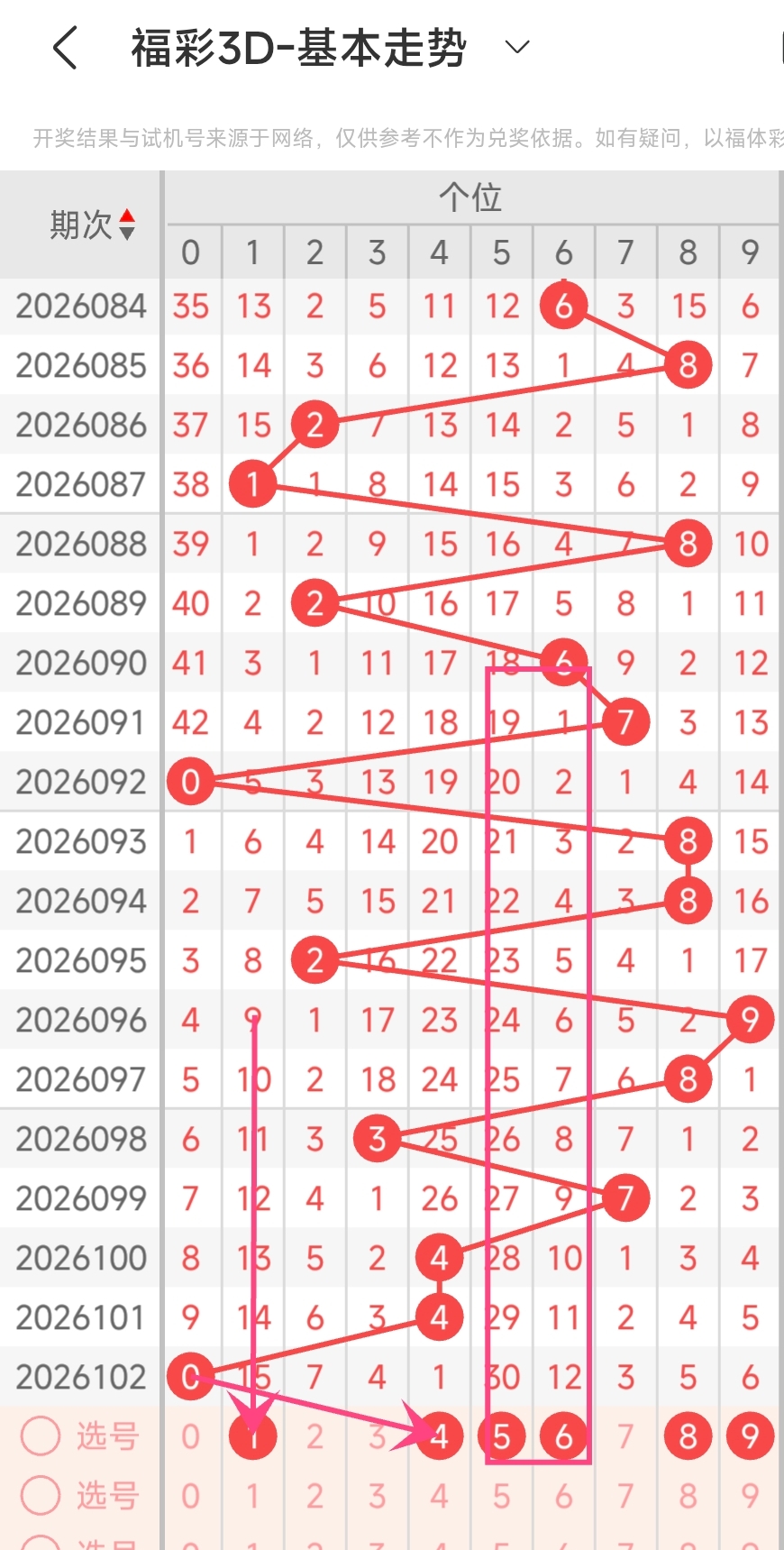Choose number 8 in the second 选号 row
The image size is (784, 1550).
pyautogui.click(x=688, y=1496)
